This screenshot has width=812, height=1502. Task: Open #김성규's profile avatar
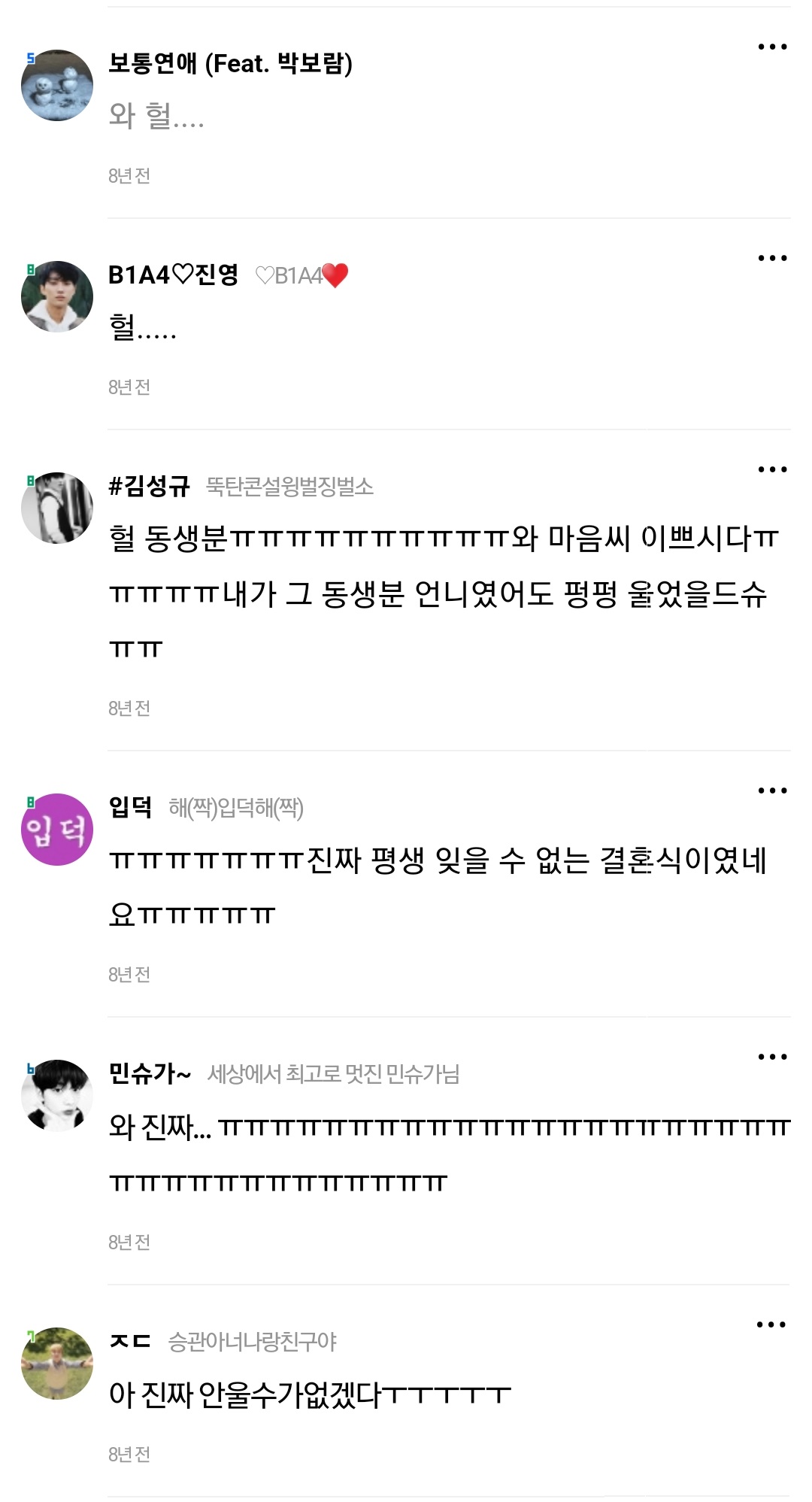pos(57,508)
